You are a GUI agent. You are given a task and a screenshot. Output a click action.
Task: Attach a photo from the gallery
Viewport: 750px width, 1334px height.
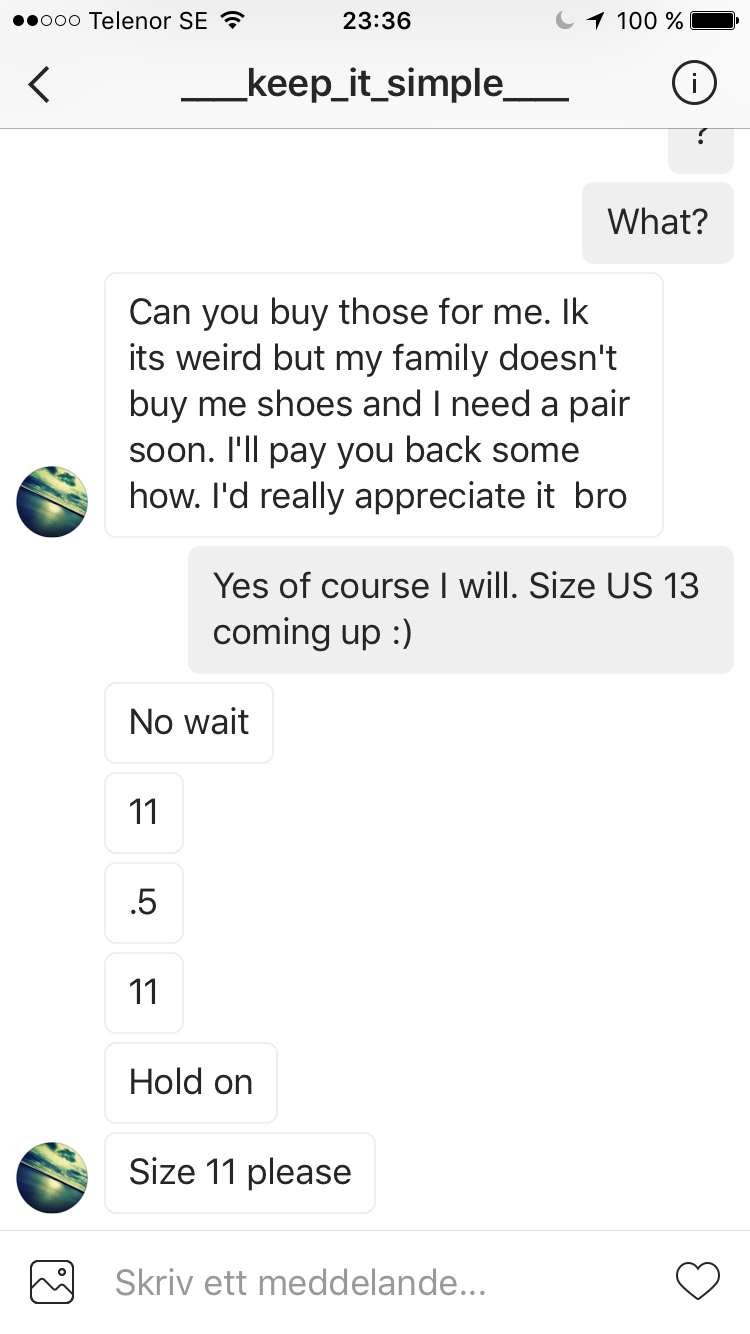(x=52, y=1282)
